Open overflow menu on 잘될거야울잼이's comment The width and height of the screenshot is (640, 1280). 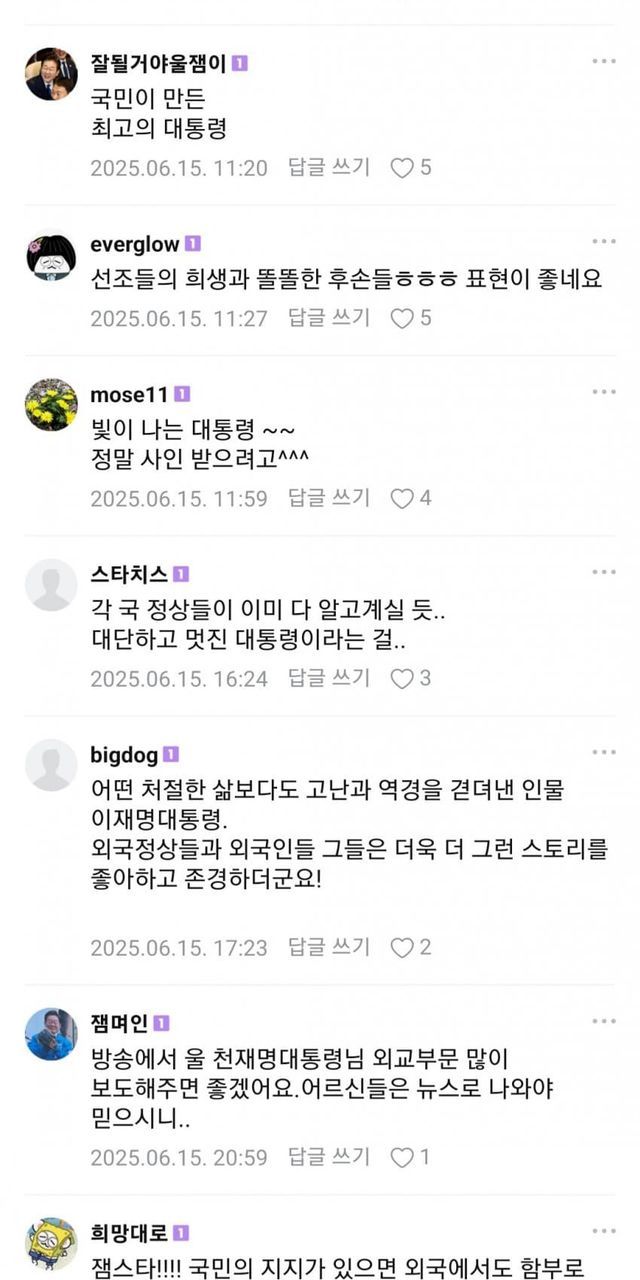point(603,62)
